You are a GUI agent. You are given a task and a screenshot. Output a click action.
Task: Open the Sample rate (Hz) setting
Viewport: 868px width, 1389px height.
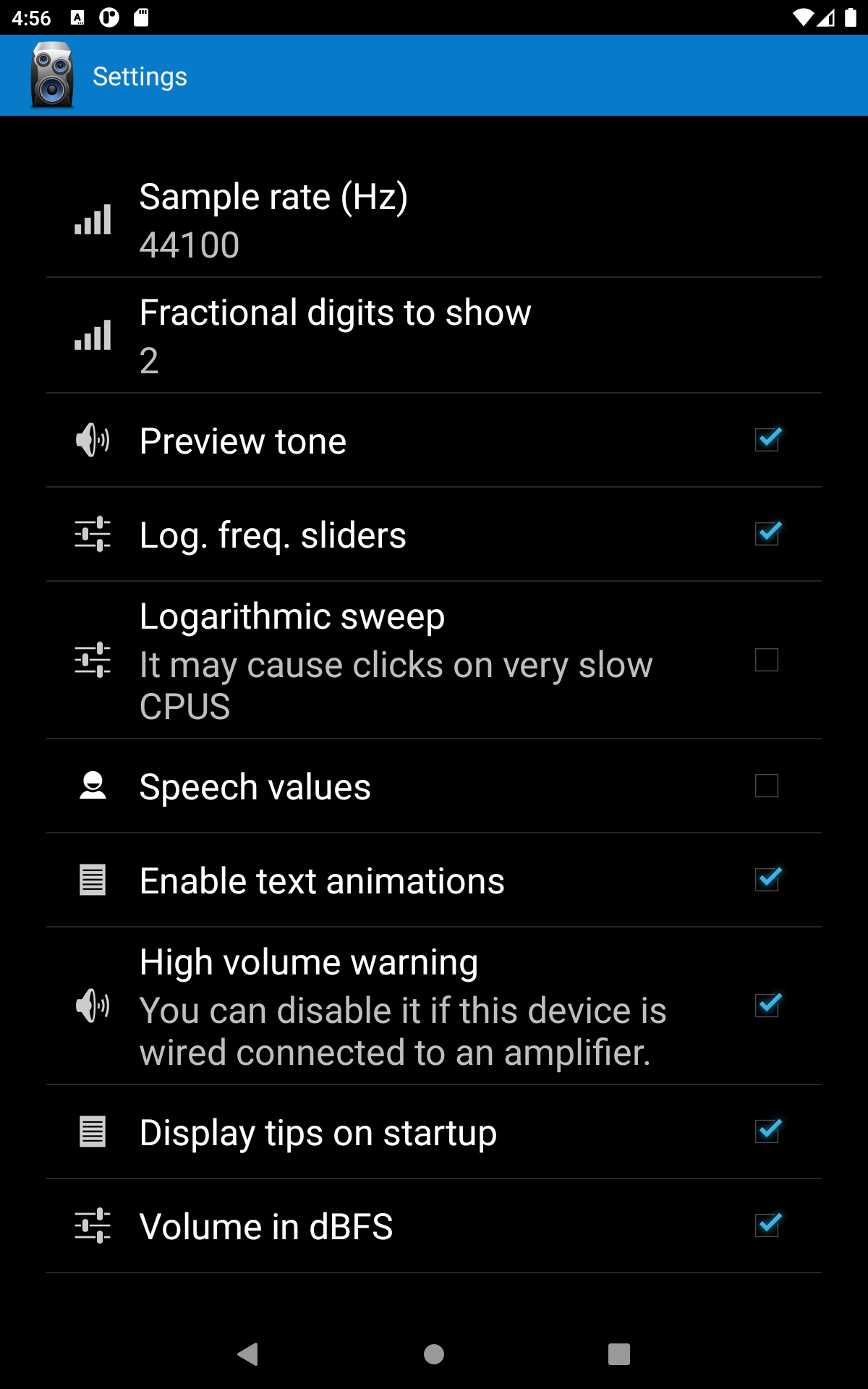434,220
